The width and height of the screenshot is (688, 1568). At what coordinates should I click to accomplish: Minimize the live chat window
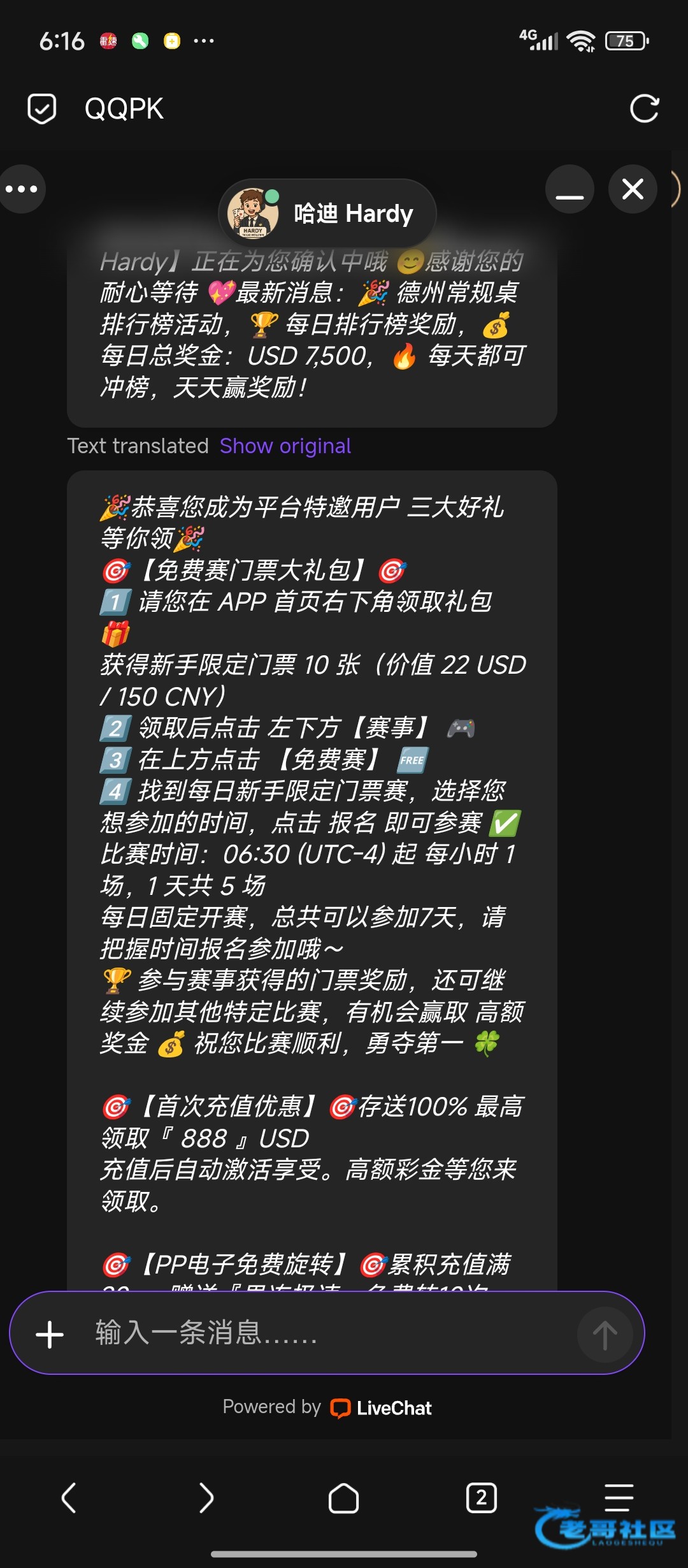(570, 189)
